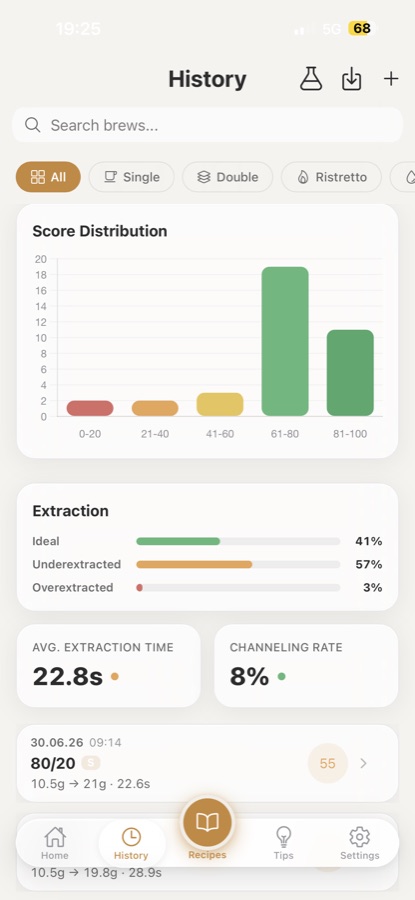This screenshot has height=900, width=415.
Task: Open the 80/20 brew from 30.06.26
Action: point(207,763)
